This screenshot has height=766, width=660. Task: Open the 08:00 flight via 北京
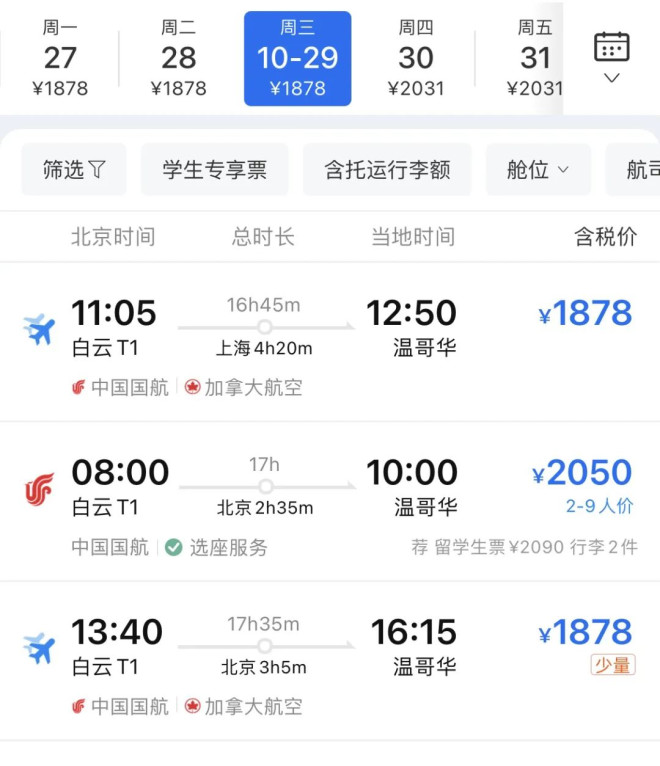330,501
